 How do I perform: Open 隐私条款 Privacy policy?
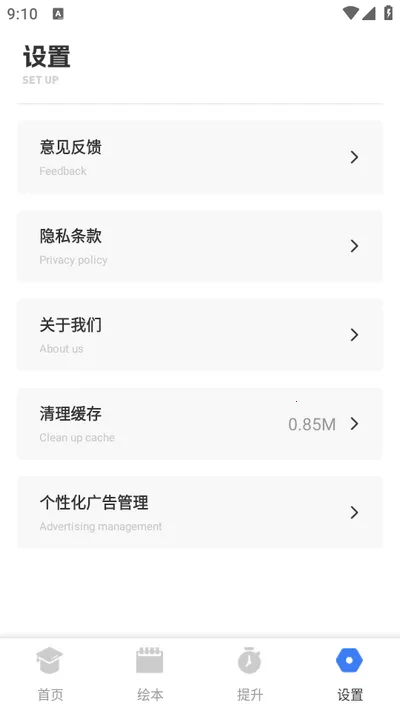pyautogui.click(x=200, y=246)
